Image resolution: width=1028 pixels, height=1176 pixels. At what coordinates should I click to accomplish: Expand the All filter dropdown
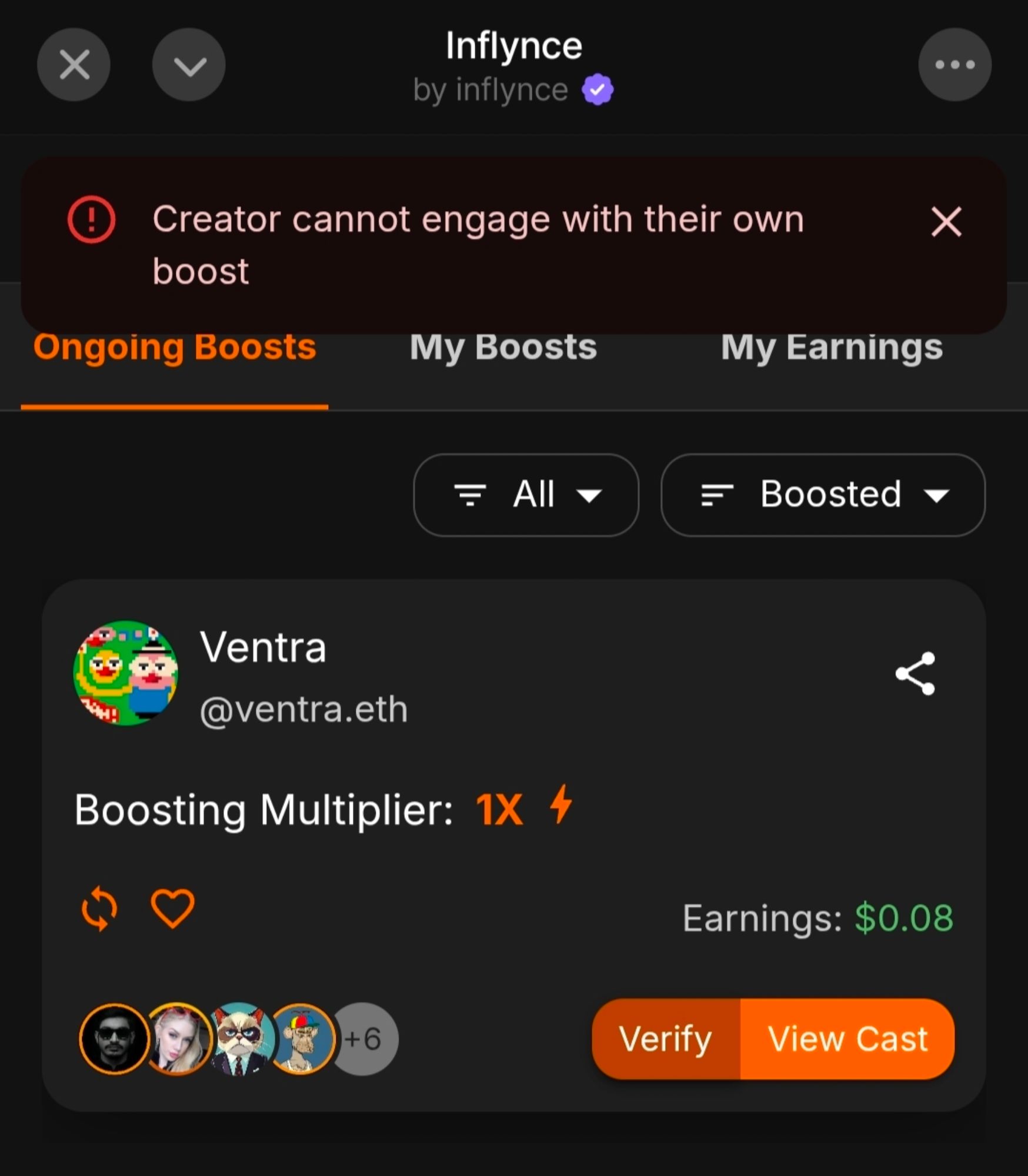coord(526,495)
